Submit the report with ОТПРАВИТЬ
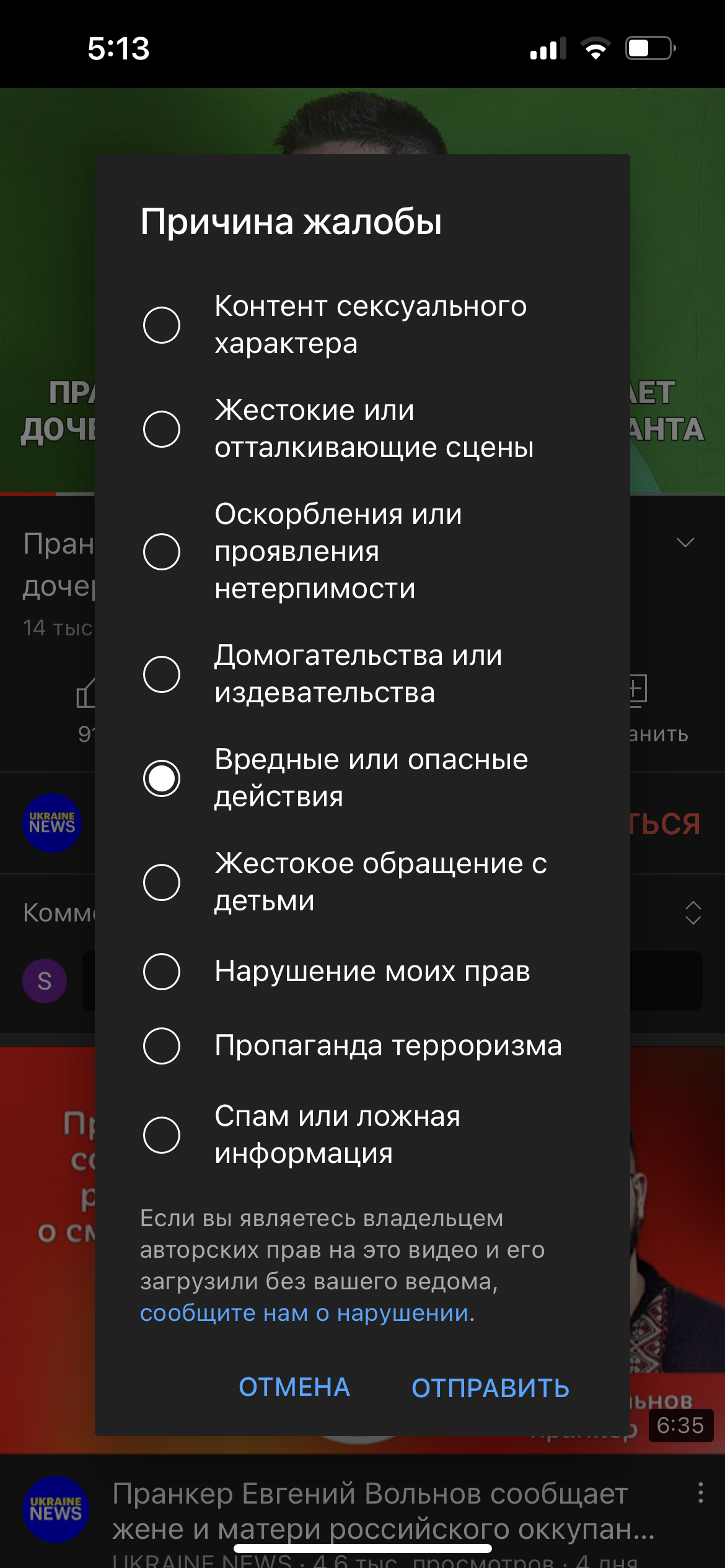 490,1388
